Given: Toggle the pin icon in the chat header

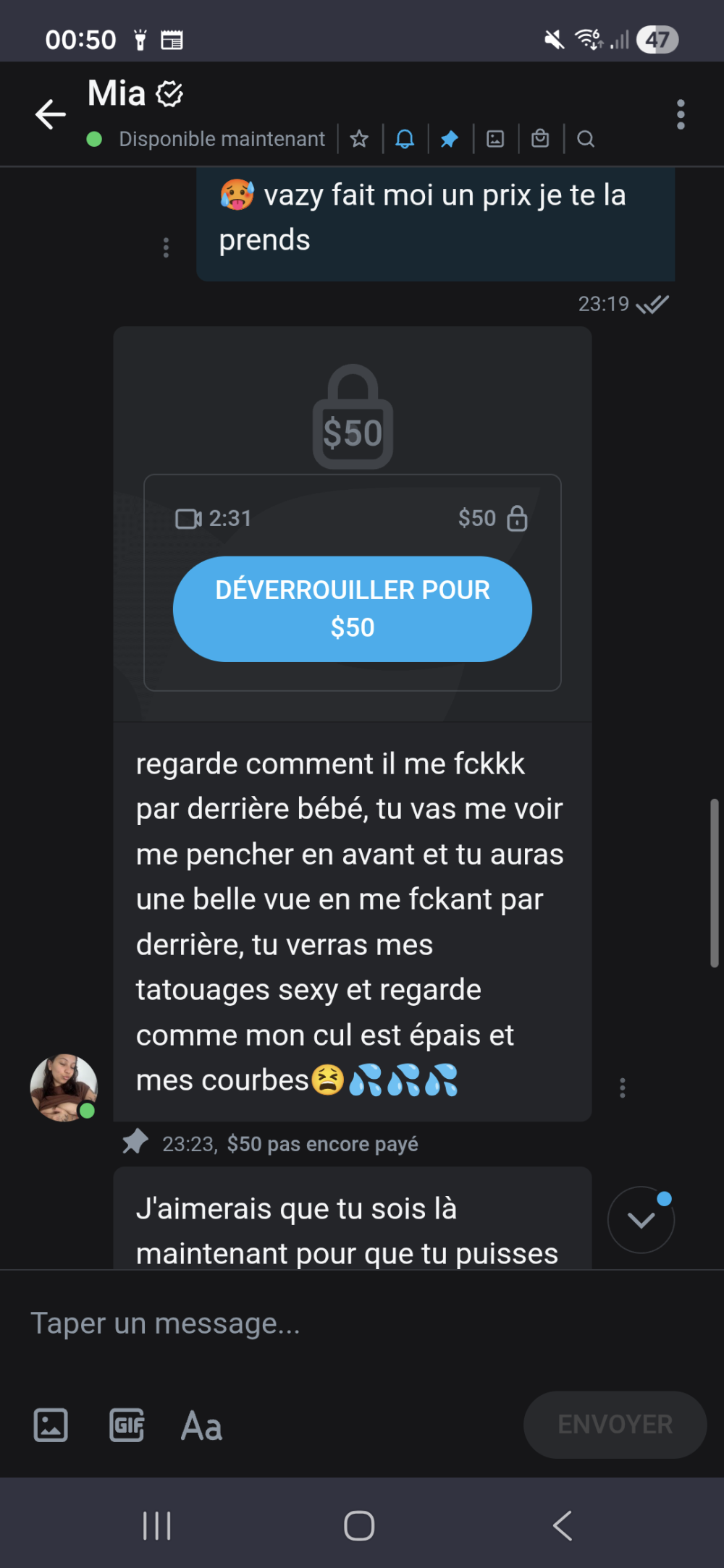Looking at the screenshot, I should 450,139.
